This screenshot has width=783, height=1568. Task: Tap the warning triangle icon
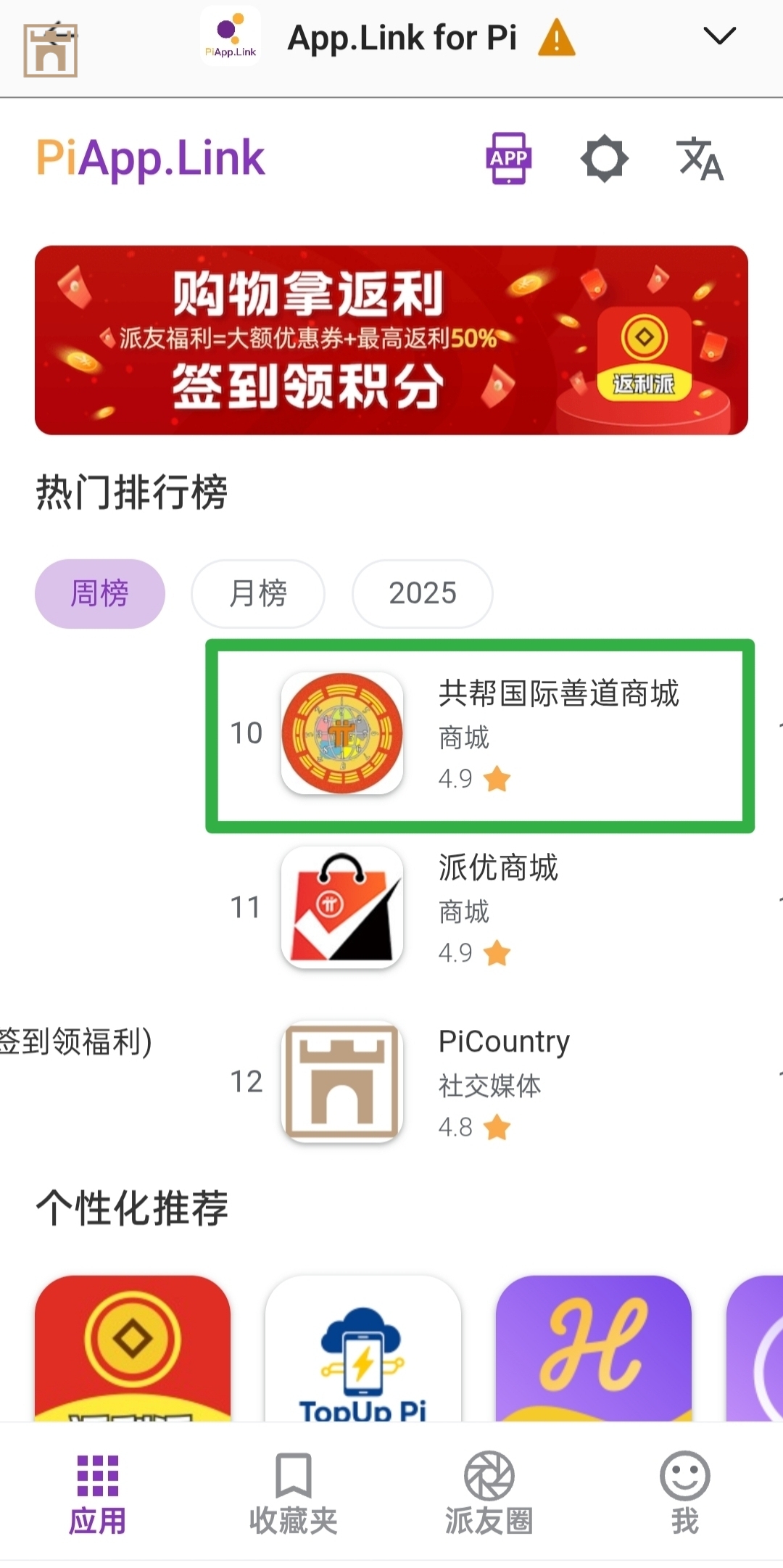[x=556, y=38]
